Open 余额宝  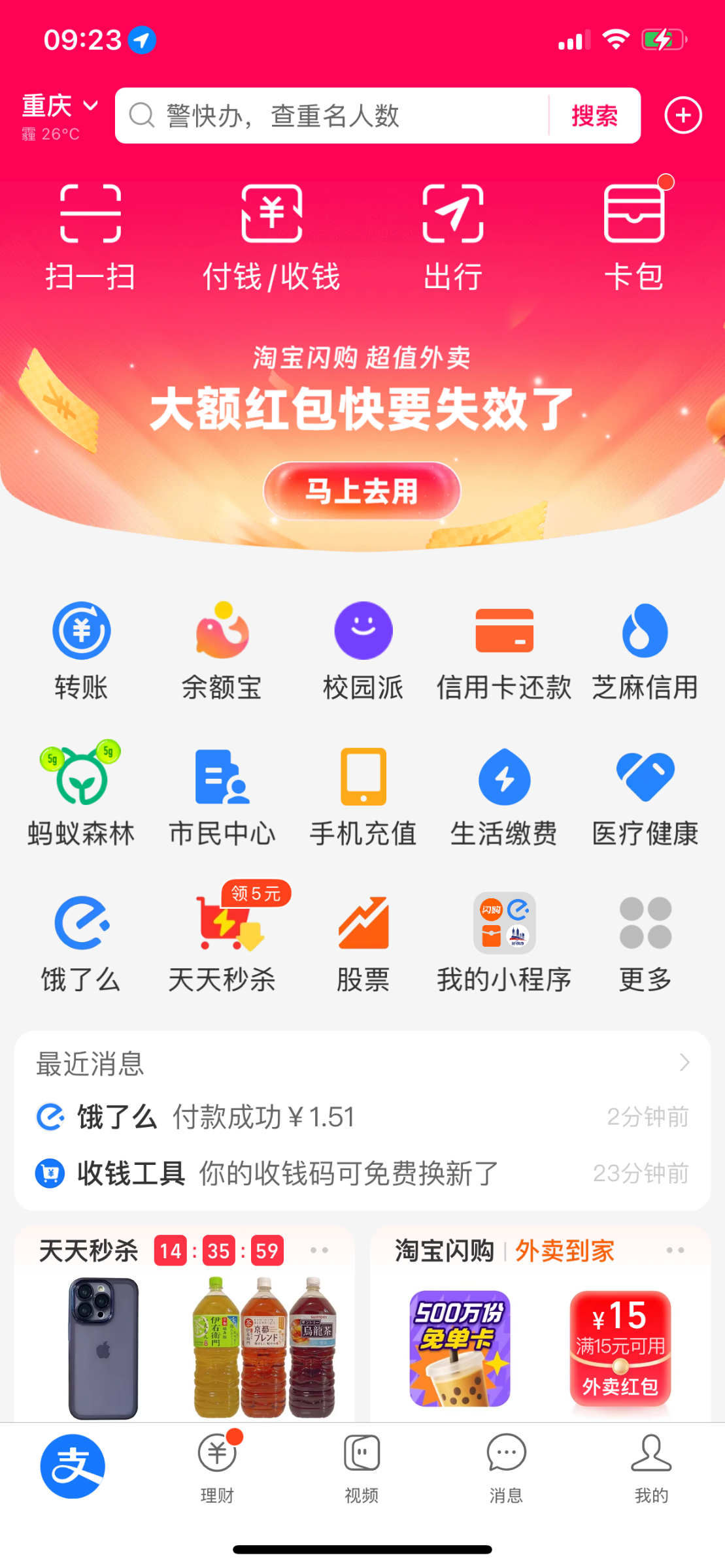tap(222, 651)
